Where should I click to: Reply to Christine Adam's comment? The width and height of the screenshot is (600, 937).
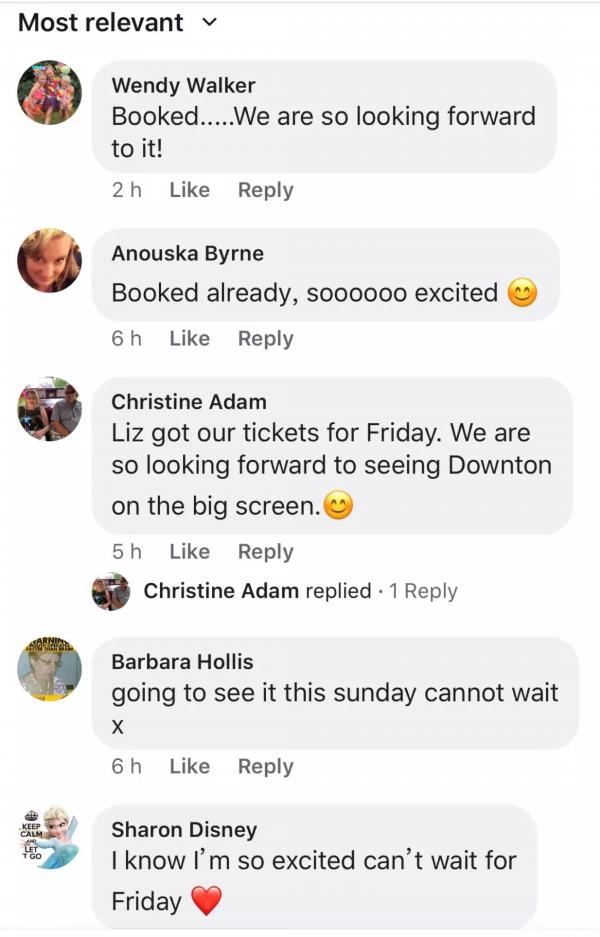tap(265, 552)
